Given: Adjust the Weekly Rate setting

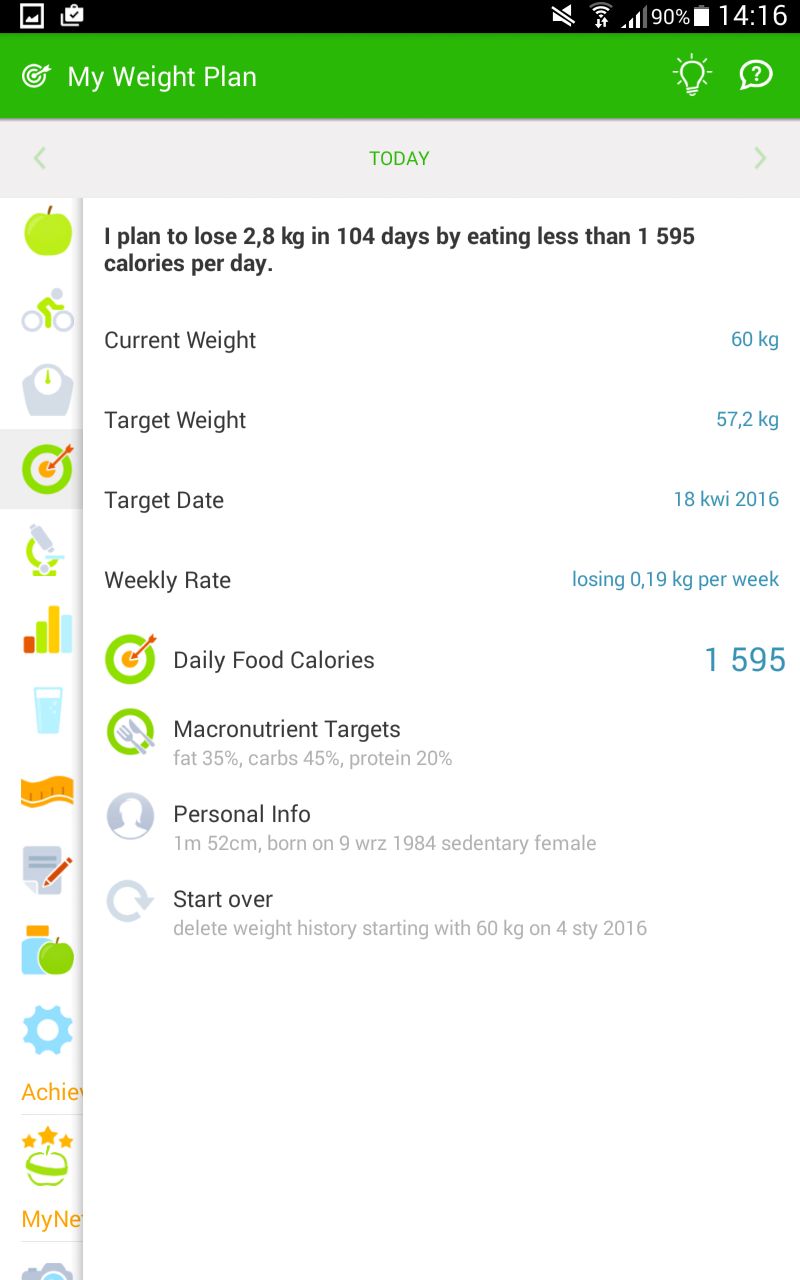Looking at the screenshot, I should (441, 580).
